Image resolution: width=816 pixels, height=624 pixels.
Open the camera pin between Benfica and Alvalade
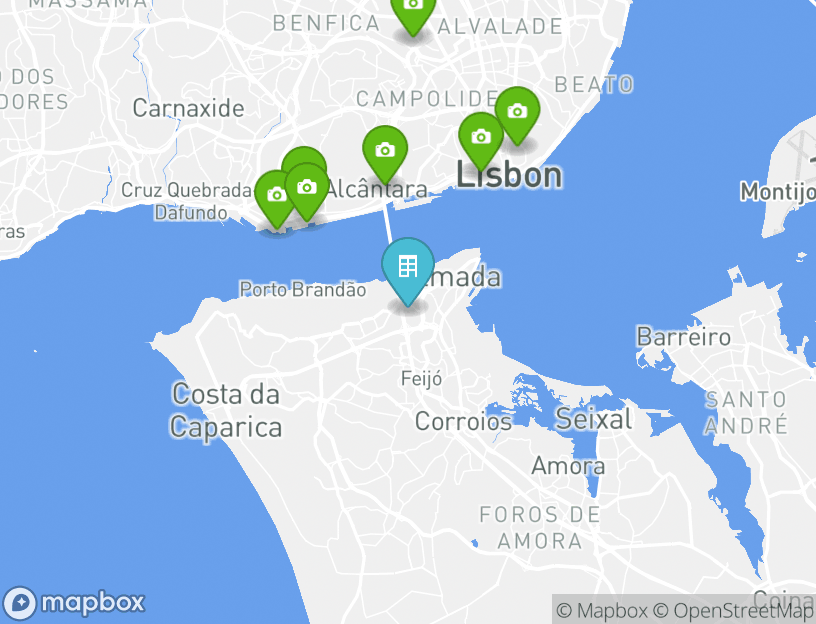(412, 8)
